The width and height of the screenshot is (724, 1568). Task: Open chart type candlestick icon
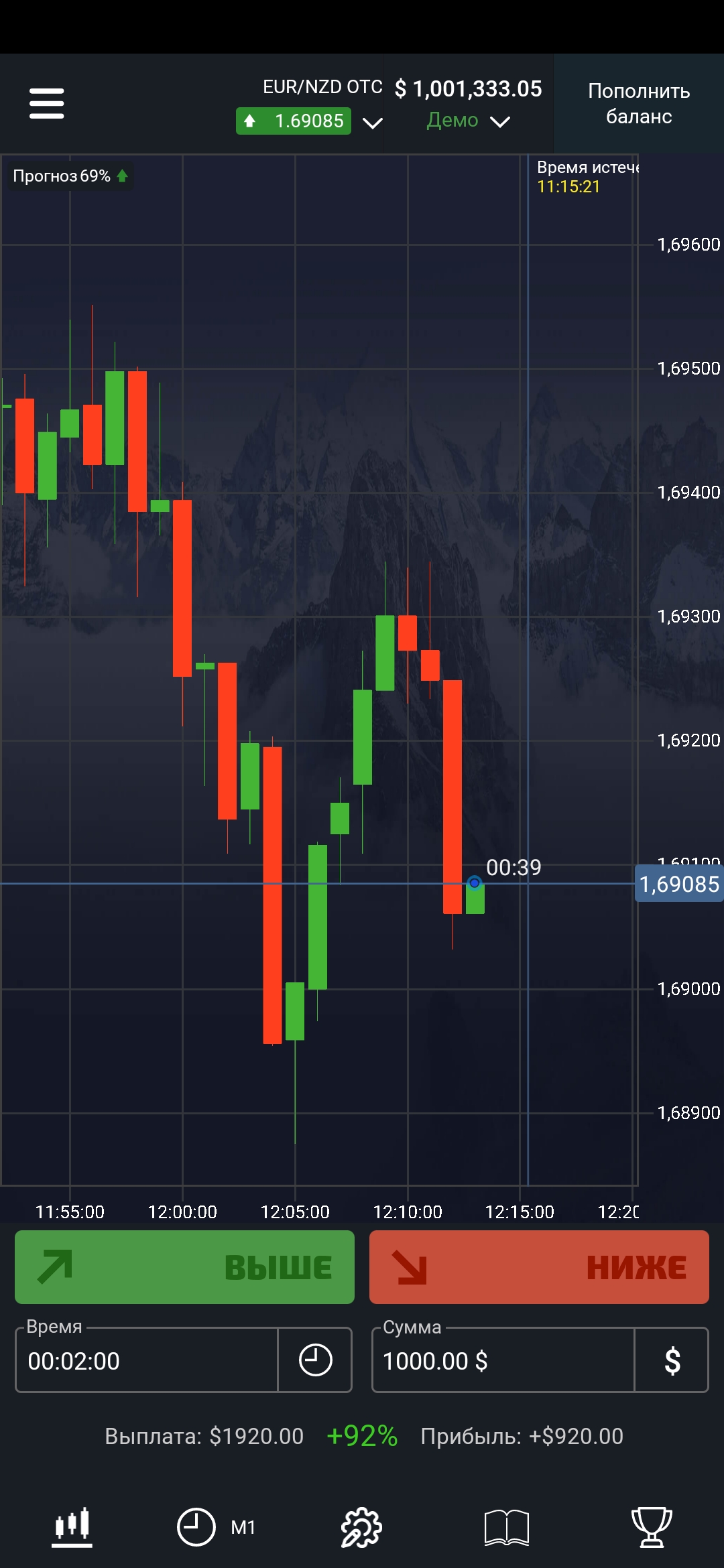(x=72, y=1527)
